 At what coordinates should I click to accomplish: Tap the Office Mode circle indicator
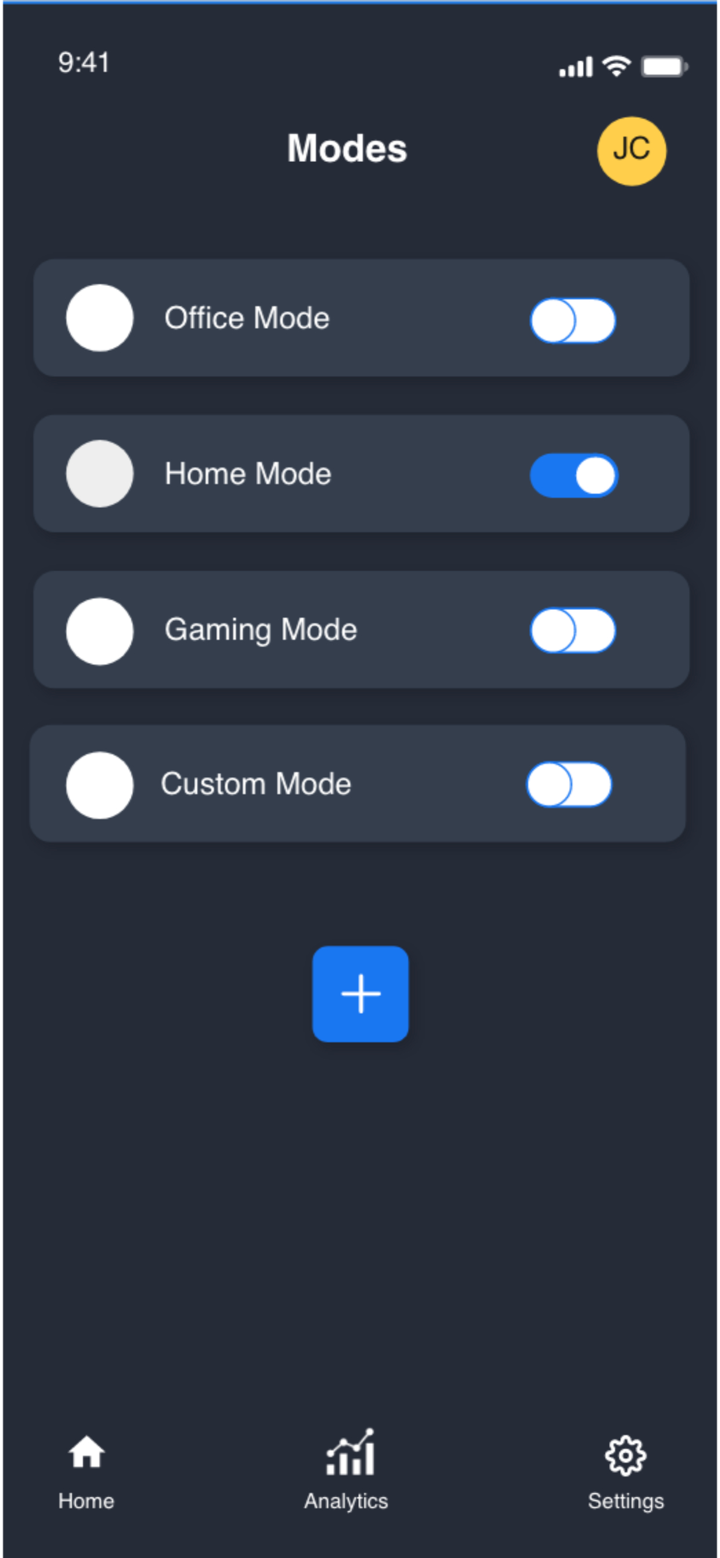99,318
